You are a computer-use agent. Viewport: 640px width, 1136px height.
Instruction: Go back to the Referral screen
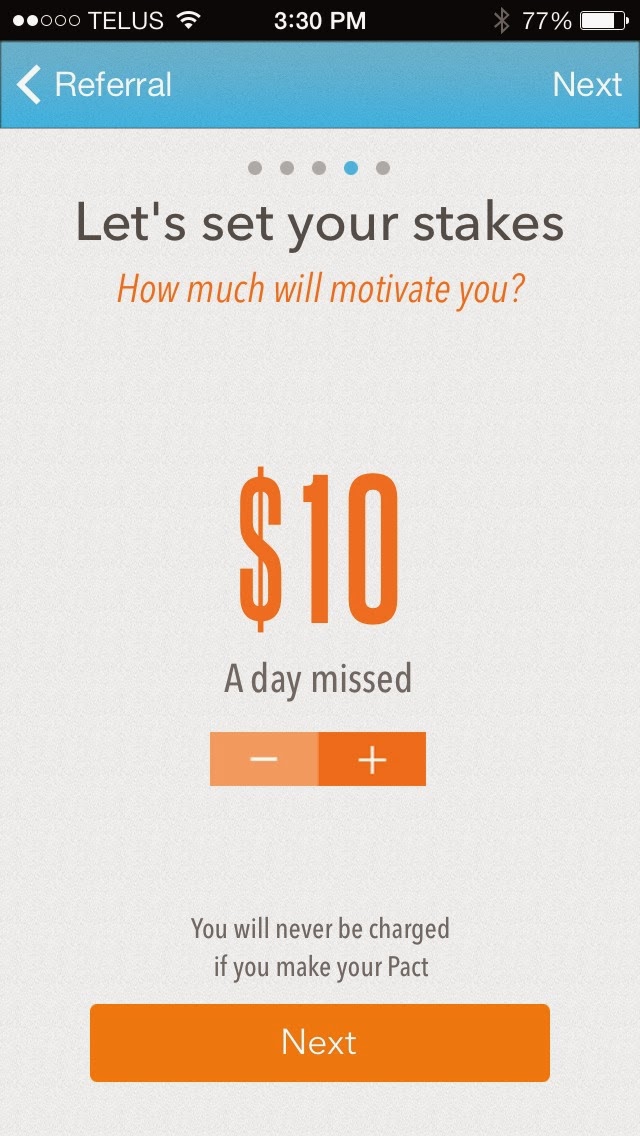pos(95,85)
